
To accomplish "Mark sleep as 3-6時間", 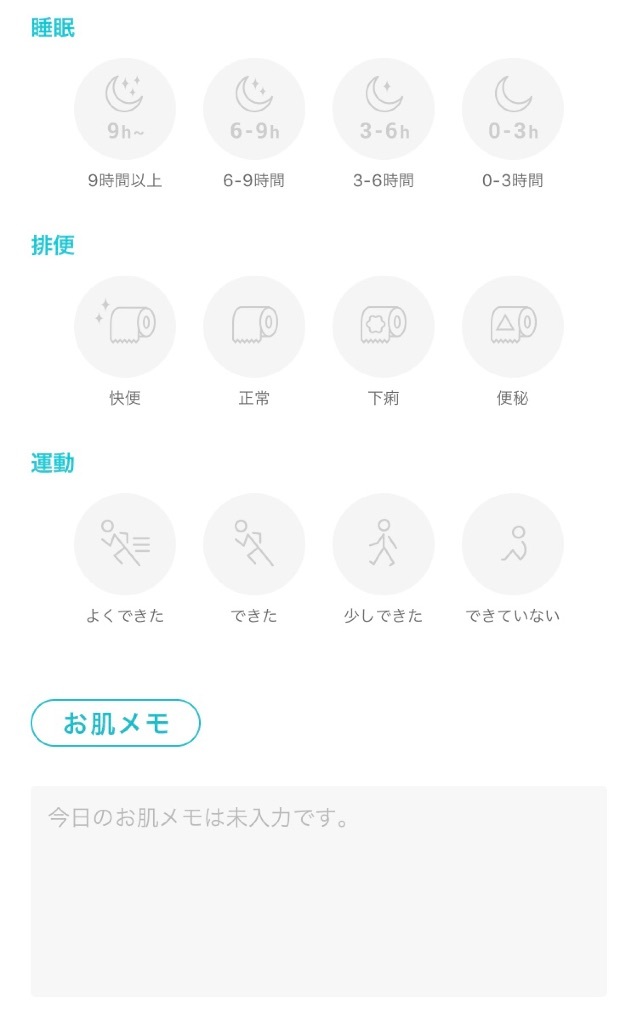I will click(x=383, y=109).
